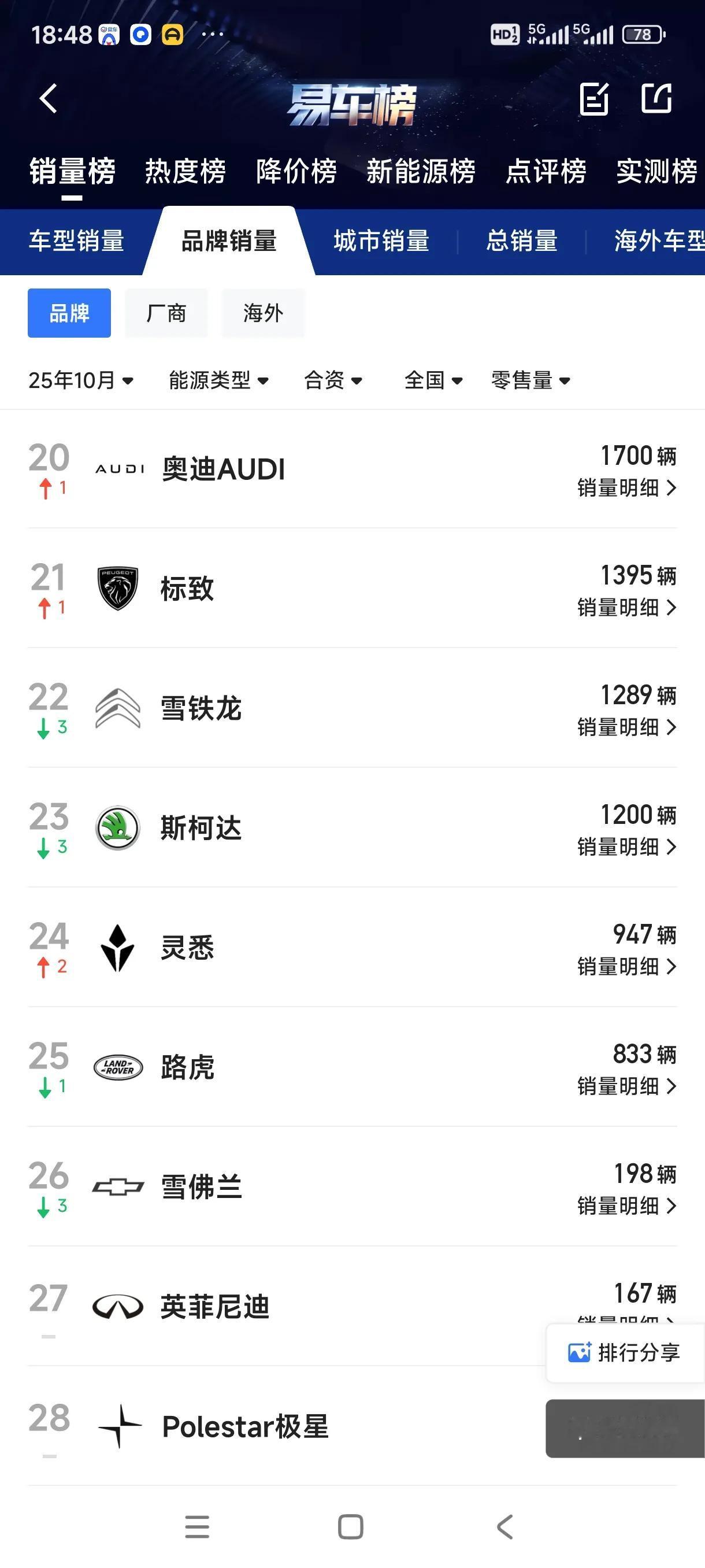
Task: Click the Citroën chevron logo
Action: 117,708
